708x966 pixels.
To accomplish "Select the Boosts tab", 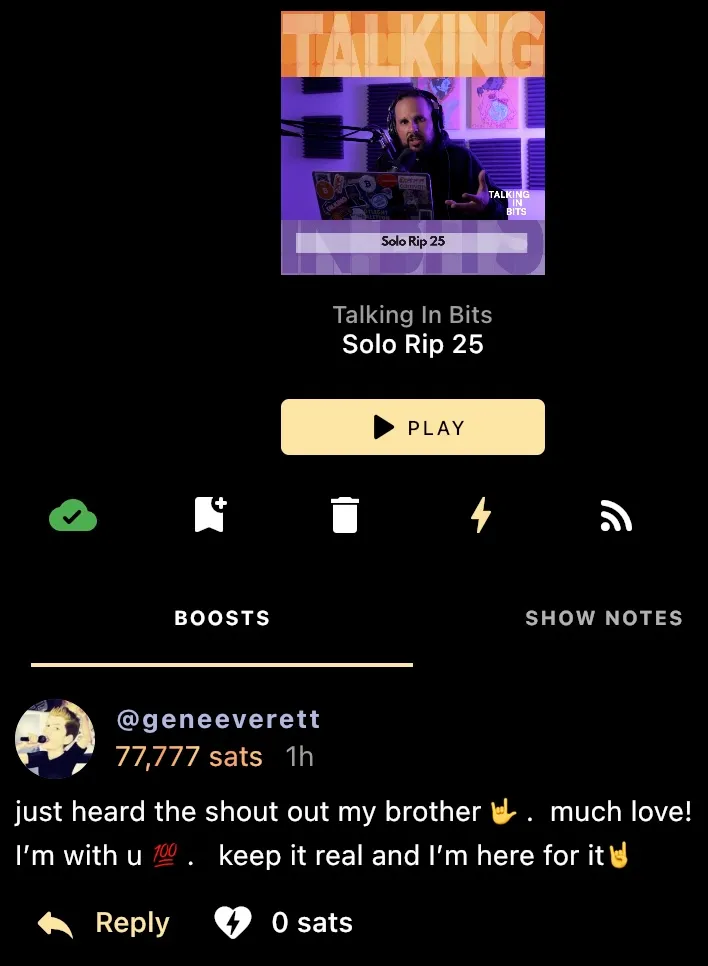I will [222, 618].
